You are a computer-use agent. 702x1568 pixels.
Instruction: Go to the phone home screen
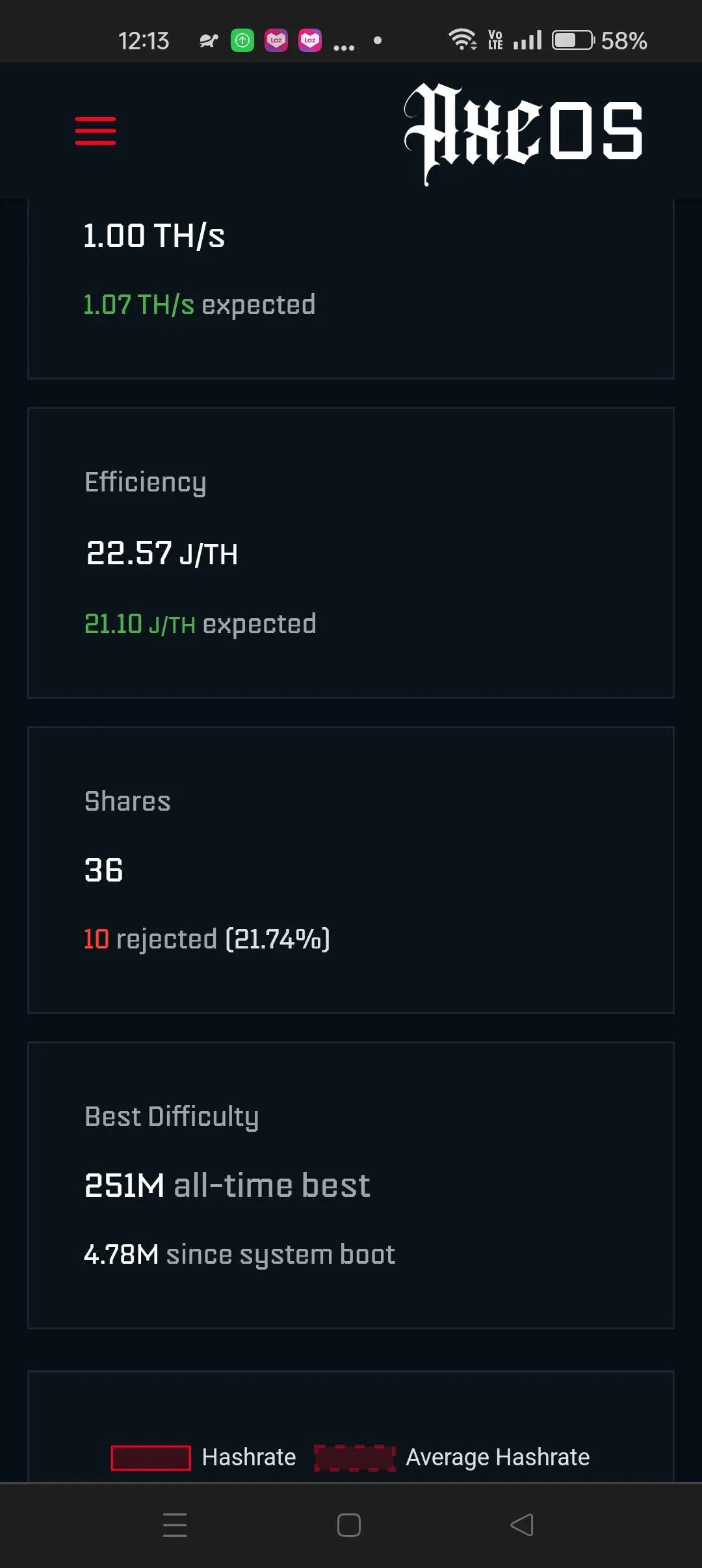click(349, 1524)
